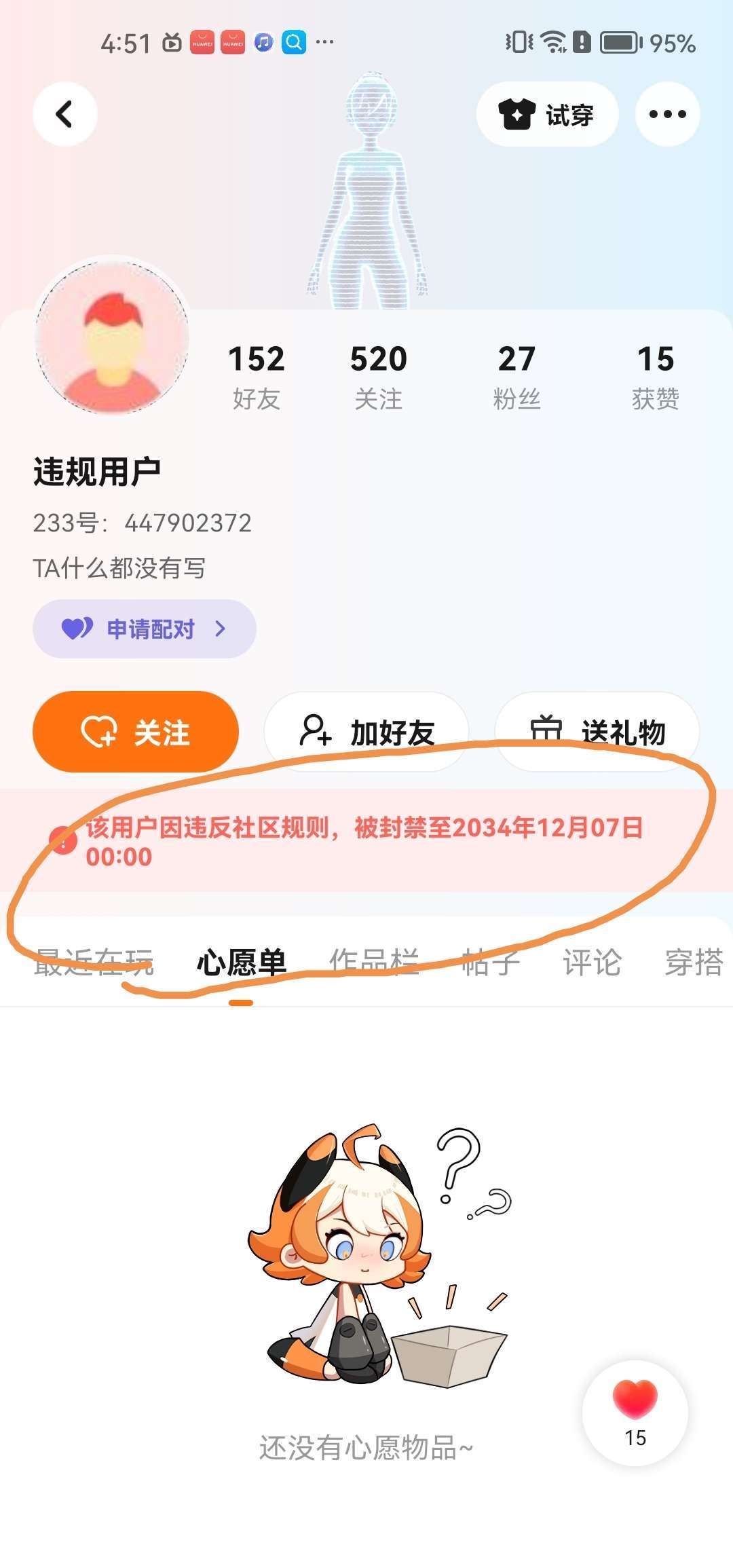Open the three-dot overflow menu
Viewport: 733px width, 1568px height.
667,114
